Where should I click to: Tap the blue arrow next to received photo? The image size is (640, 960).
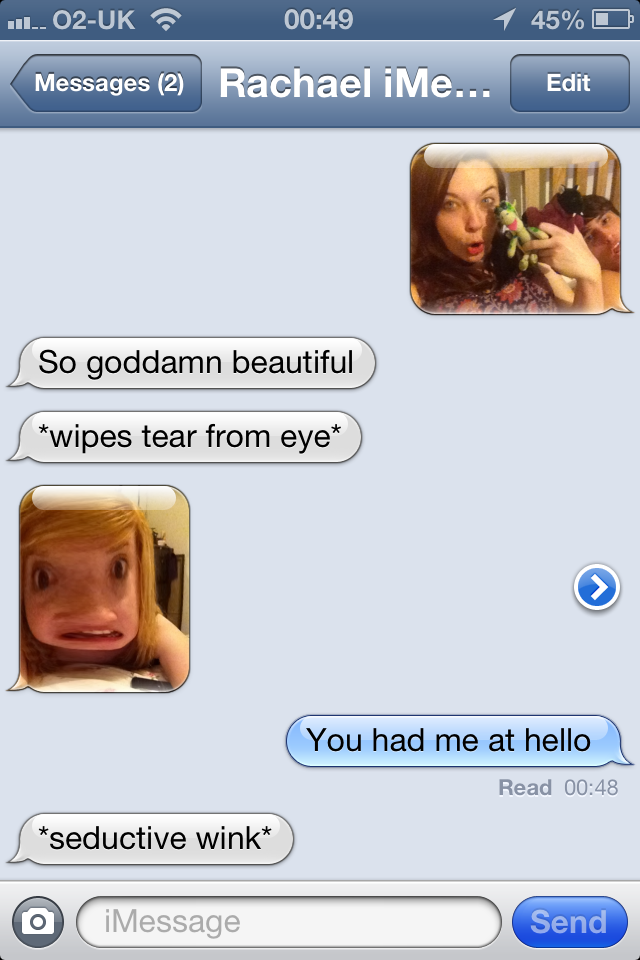[596, 589]
